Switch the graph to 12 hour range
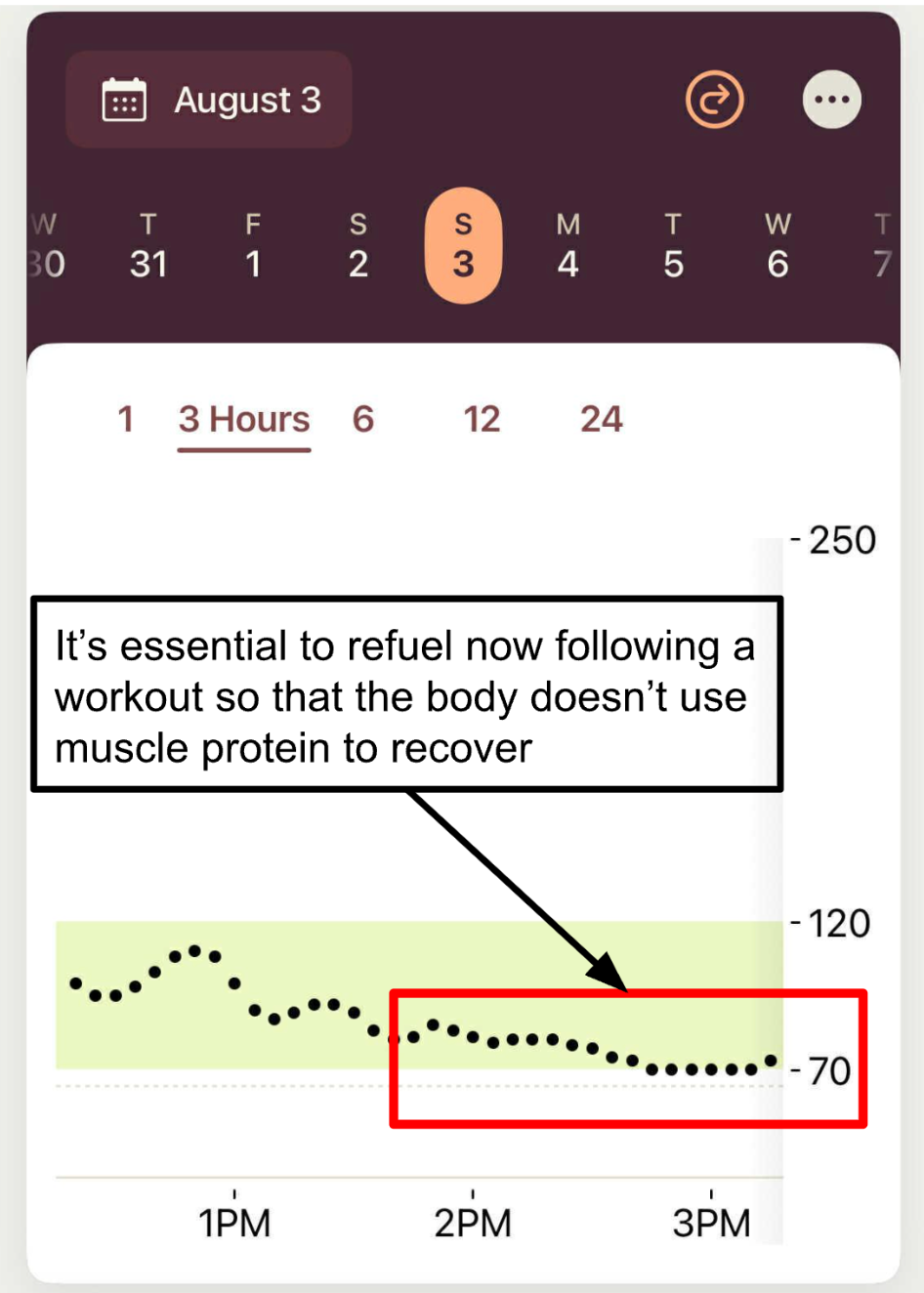The width and height of the screenshot is (924, 1293). [482, 420]
